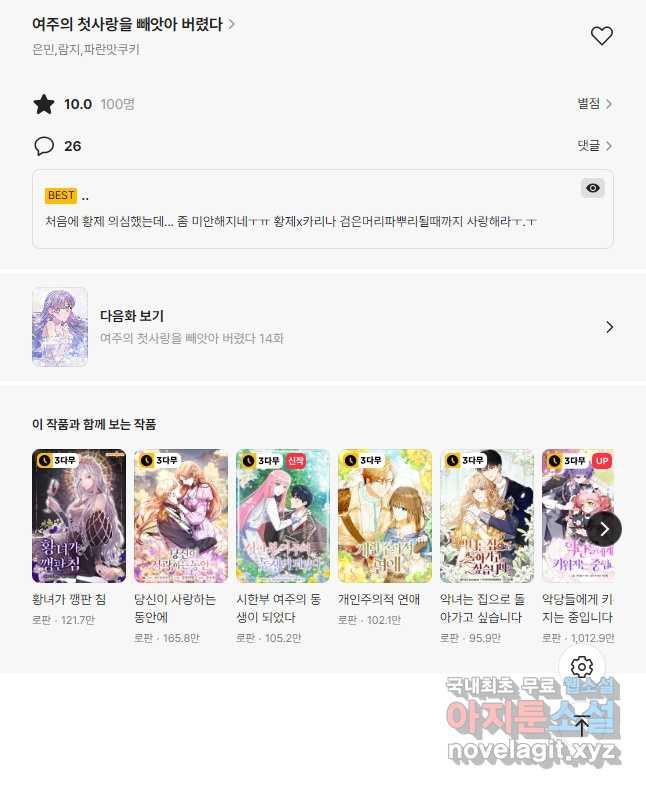The image size is (646, 789).
Task: Open the 댓글 comments page
Action: point(594,146)
